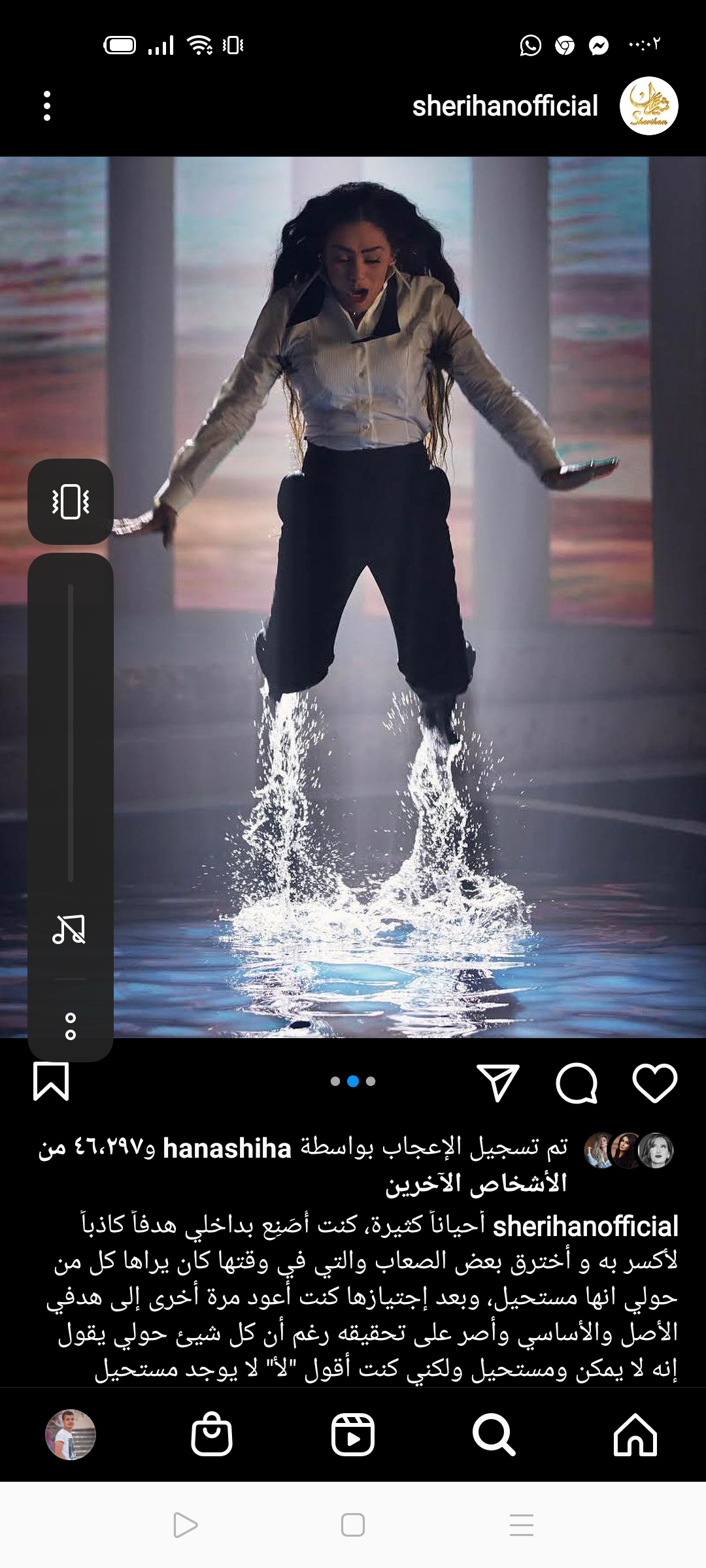
Task: Tap the system home button
Action: click(353, 1525)
